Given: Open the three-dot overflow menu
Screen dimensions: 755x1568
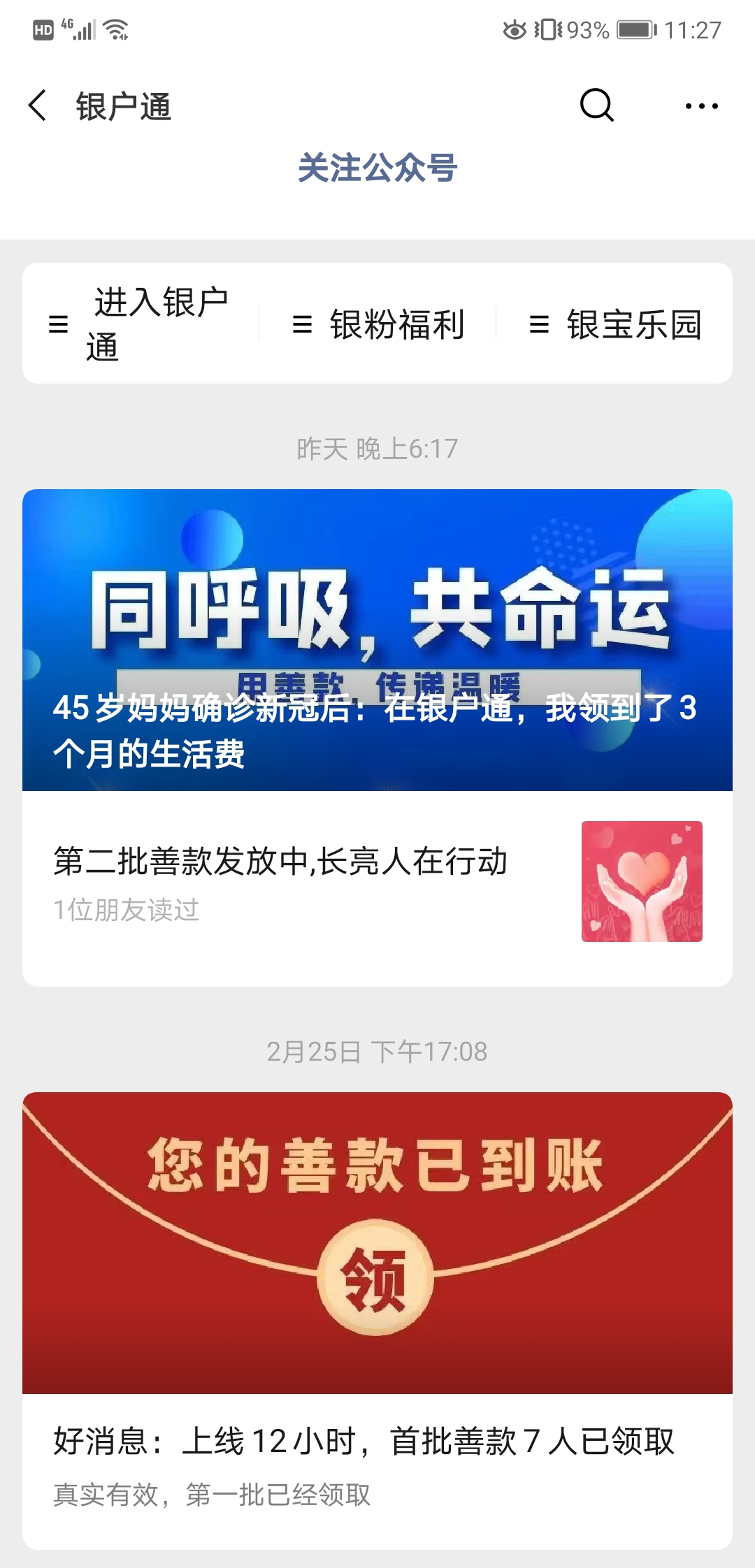Looking at the screenshot, I should click(701, 106).
